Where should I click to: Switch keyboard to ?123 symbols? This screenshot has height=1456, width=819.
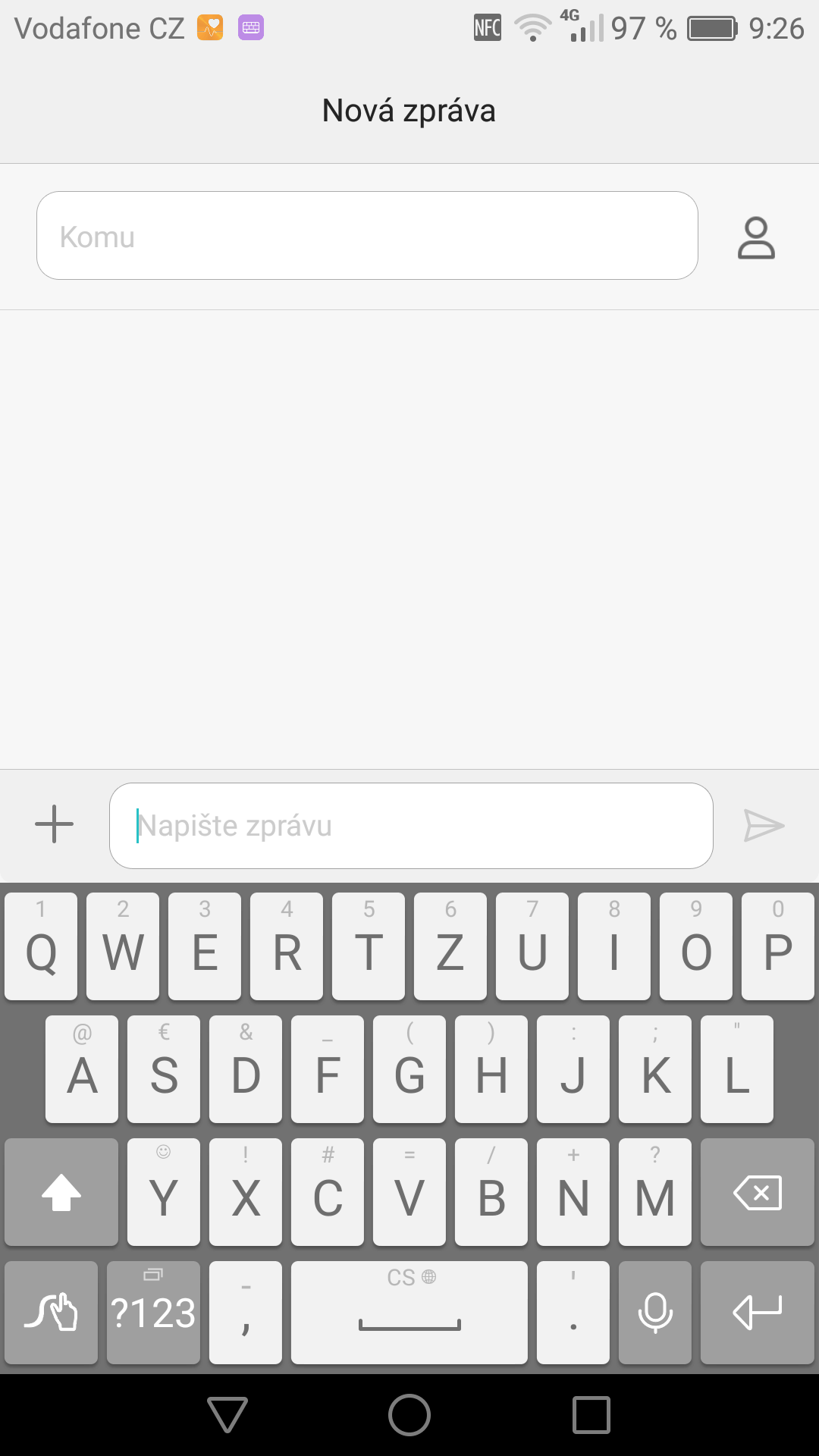(153, 1313)
